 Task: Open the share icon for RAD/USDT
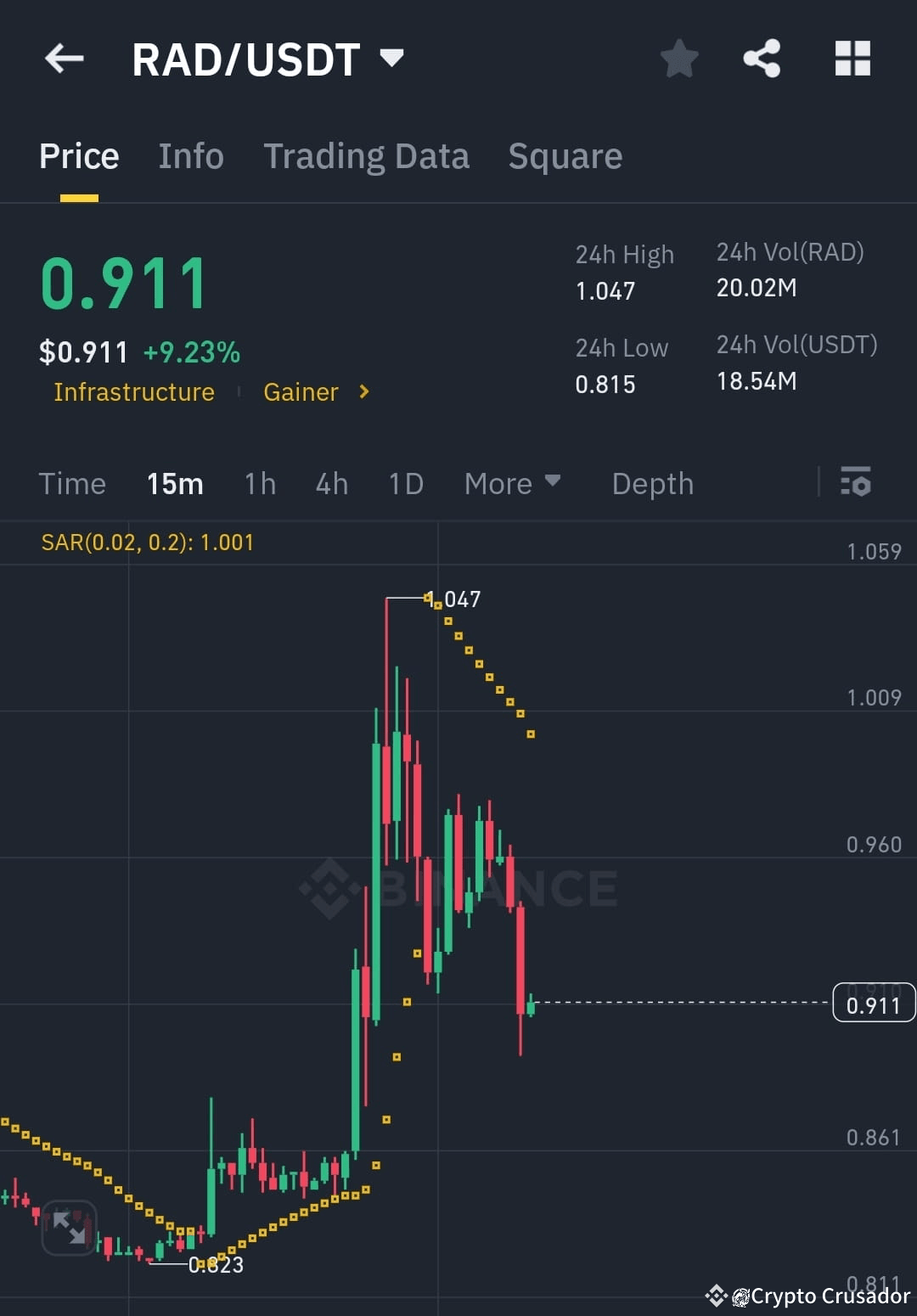(x=762, y=58)
